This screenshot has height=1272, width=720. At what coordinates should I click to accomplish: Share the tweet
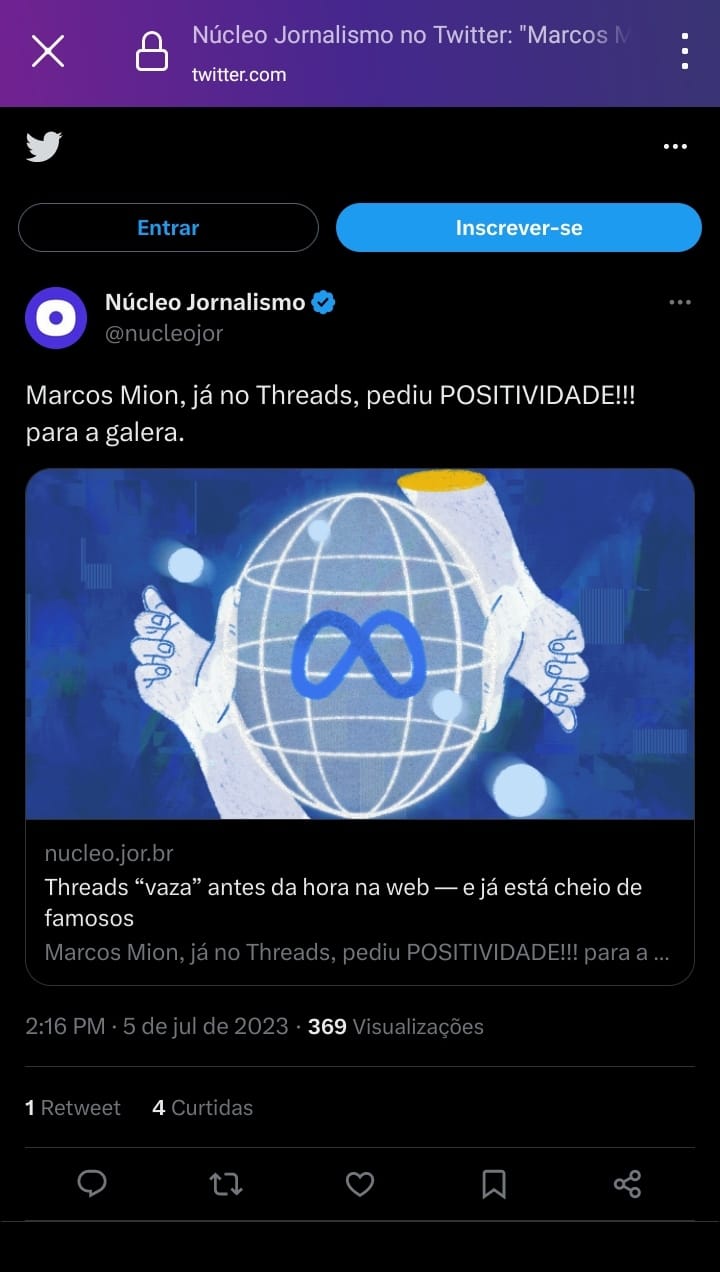pyautogui.click(x=627, y=1185)
